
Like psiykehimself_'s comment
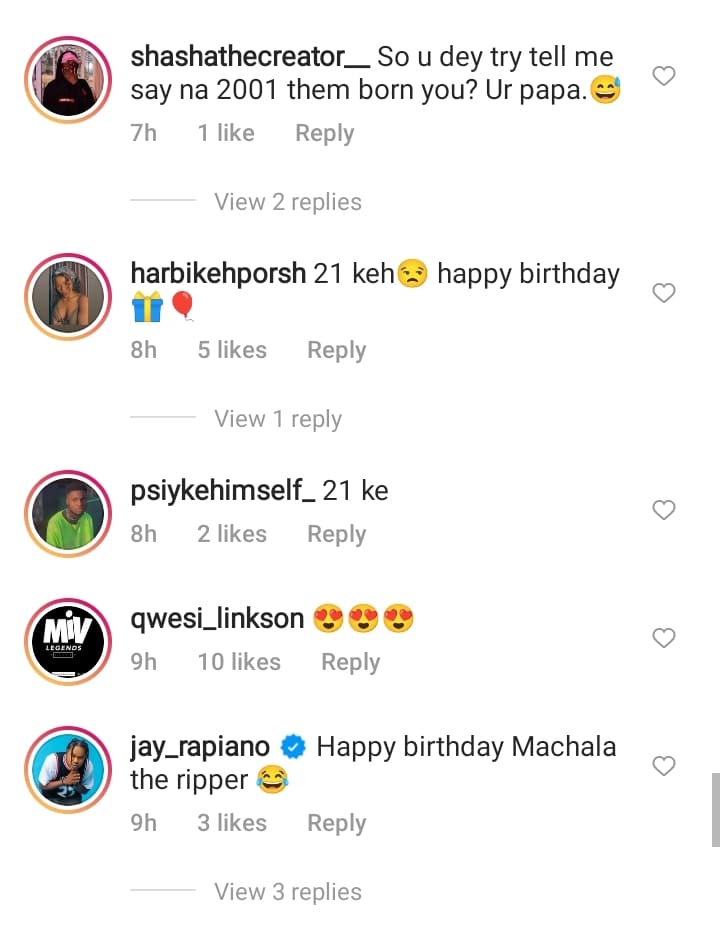[x=664, y=510]
